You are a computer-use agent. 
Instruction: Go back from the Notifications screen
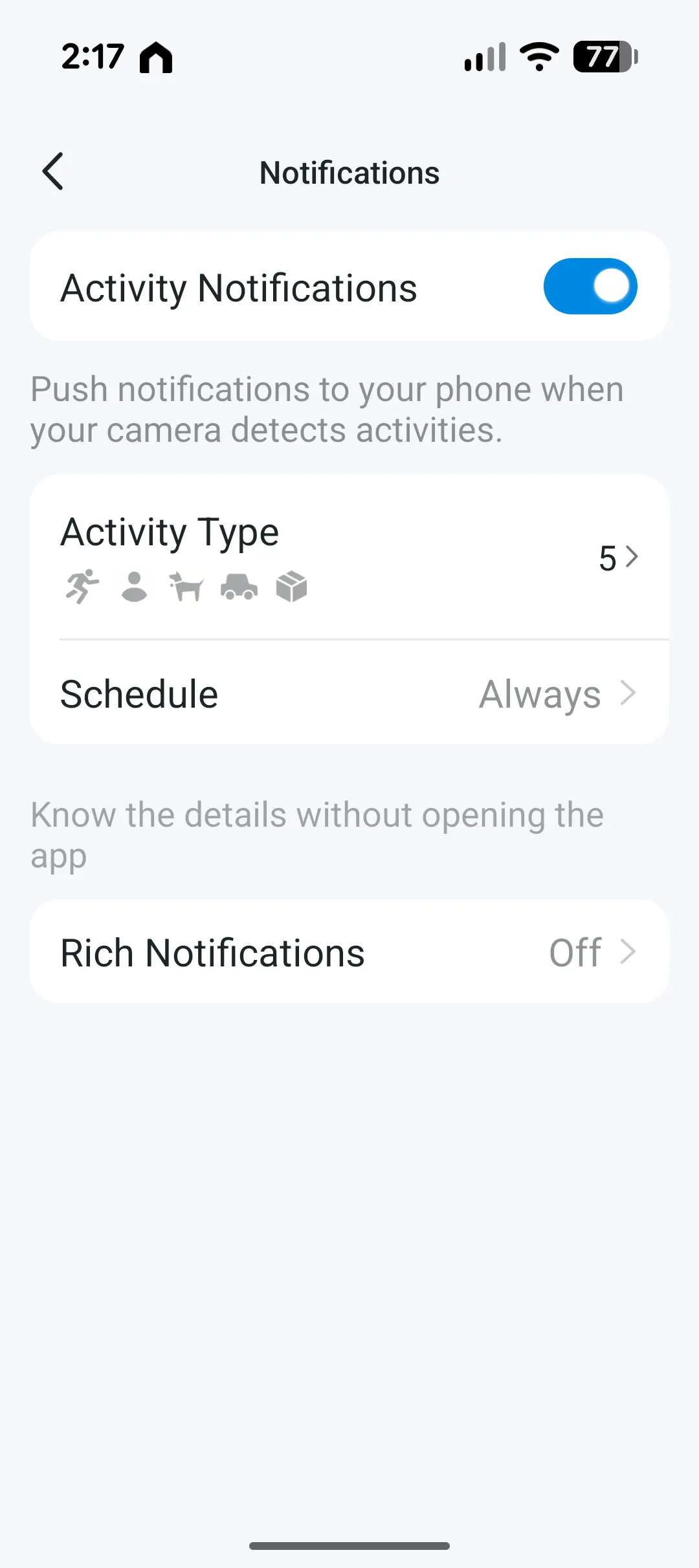coord(53,172)
